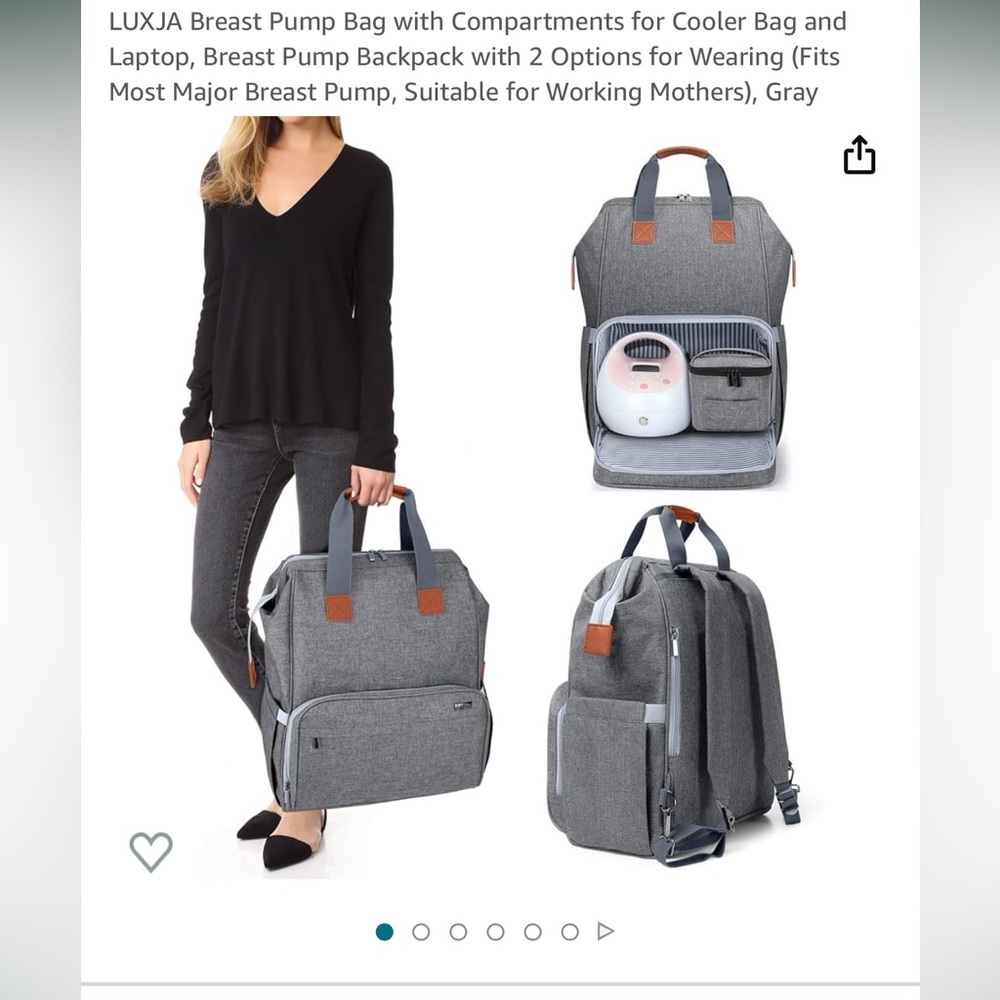Jump to the second image dot
This screenshot has height=1000, width=1000.
(421, 932)
